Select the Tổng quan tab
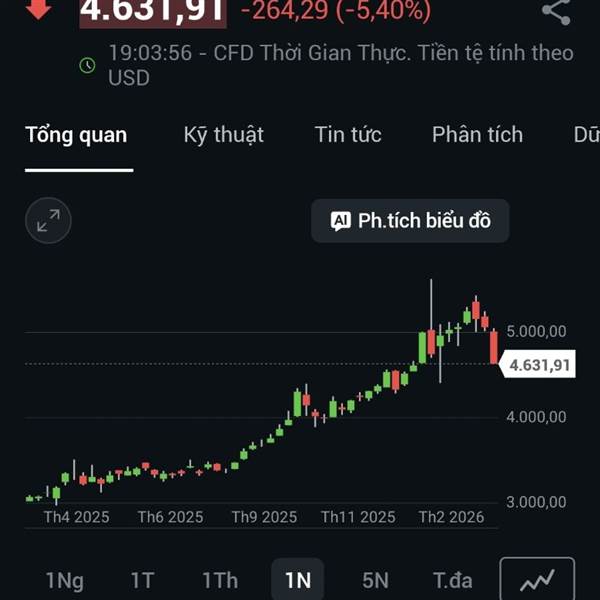The height and width of the screenshot is (600, 600). point(76,135)
